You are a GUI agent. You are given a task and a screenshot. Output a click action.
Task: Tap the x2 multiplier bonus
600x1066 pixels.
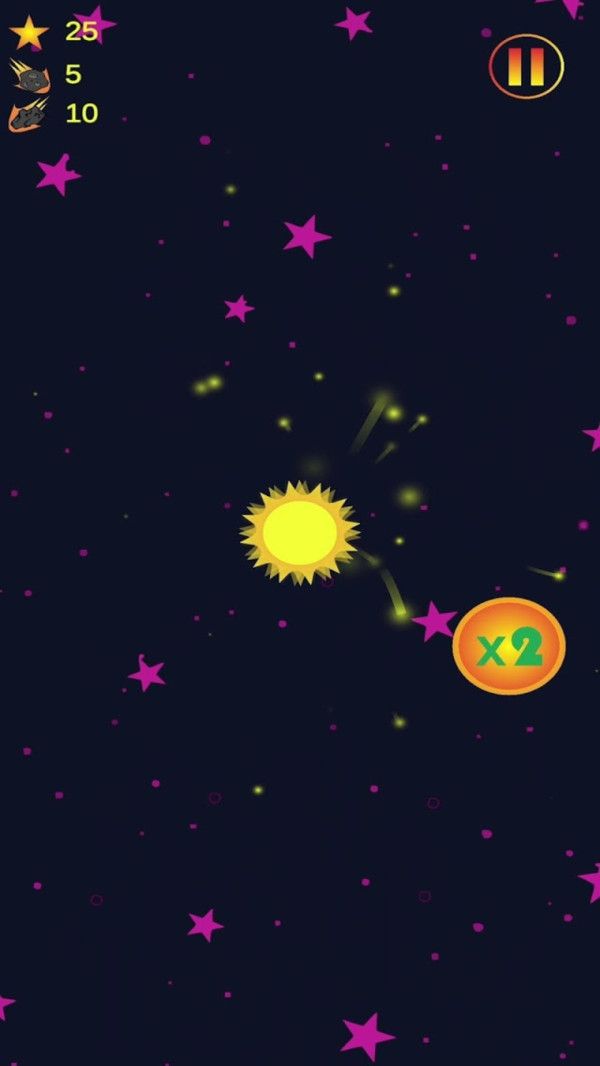509,646
